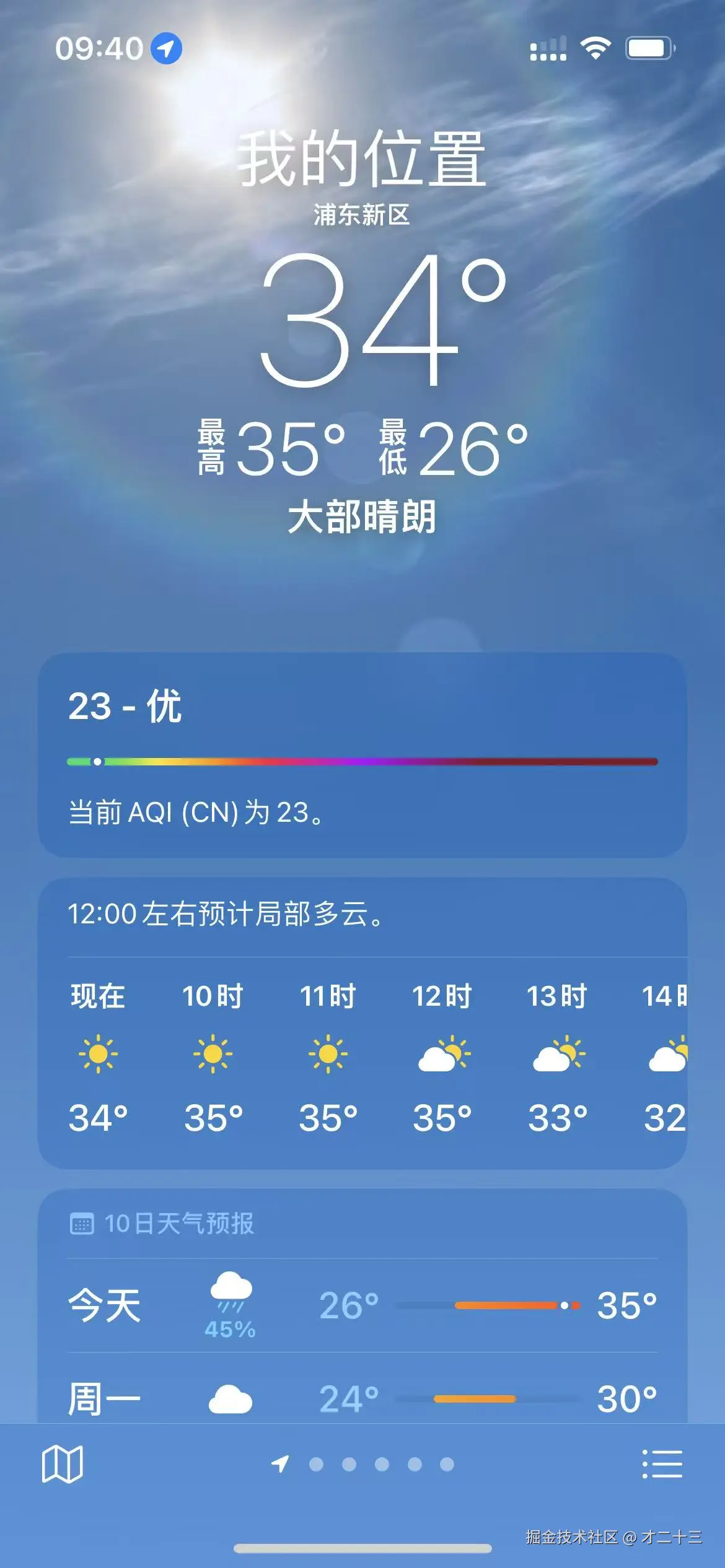Screen dimensions: 725x1568
Task: Open the saved cities list
Action: pos(662,1464)
